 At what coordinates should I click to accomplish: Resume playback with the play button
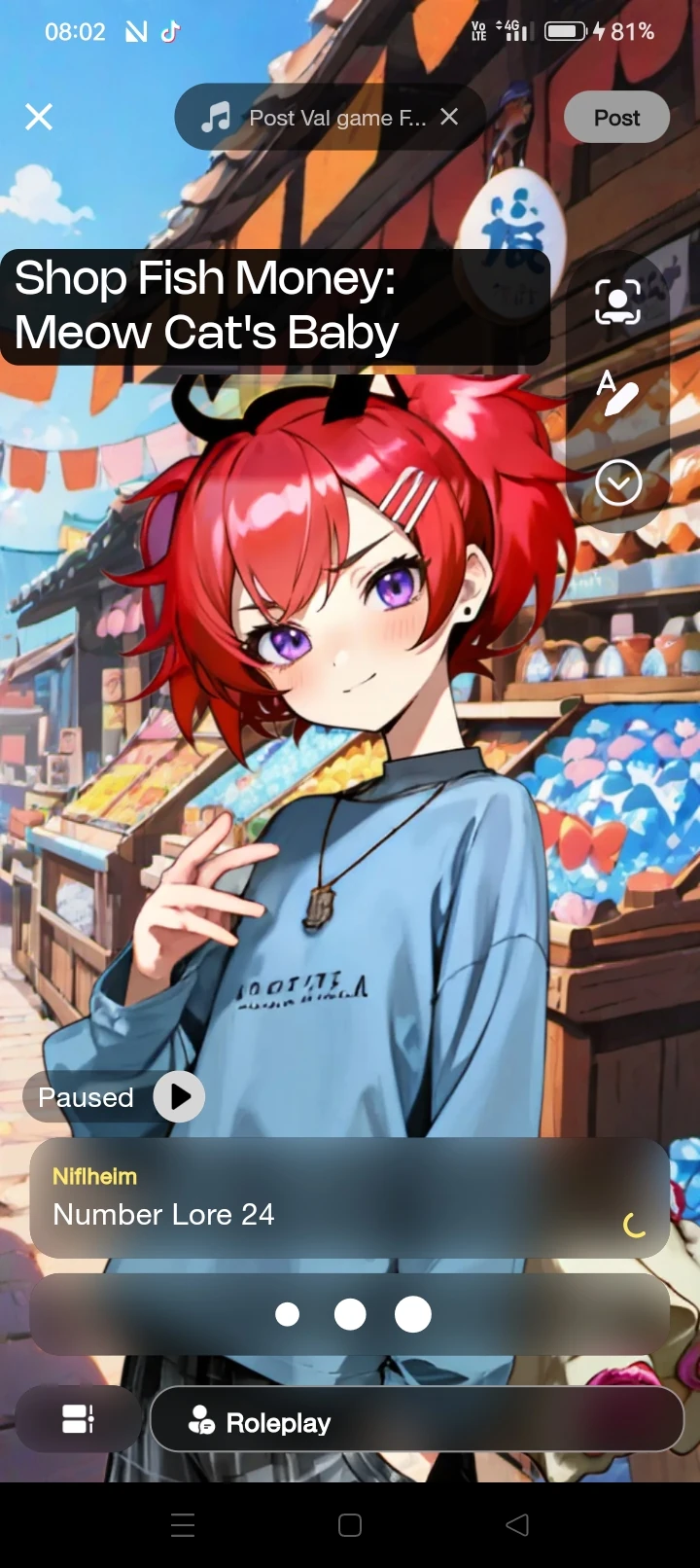pyautogui.click(x=180, y=1097)
